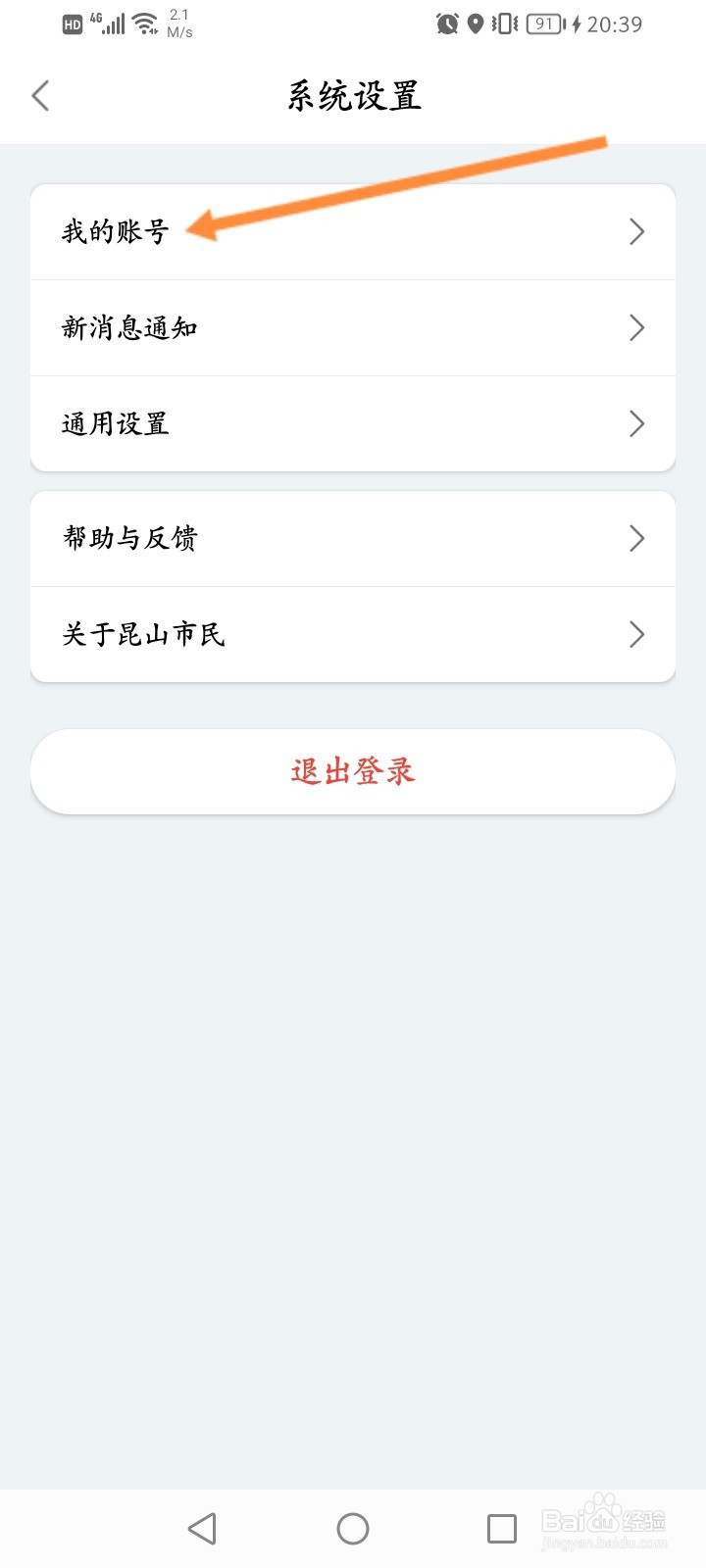Tap the chevron beside 关于昆山市民

[x=636, y=634]
